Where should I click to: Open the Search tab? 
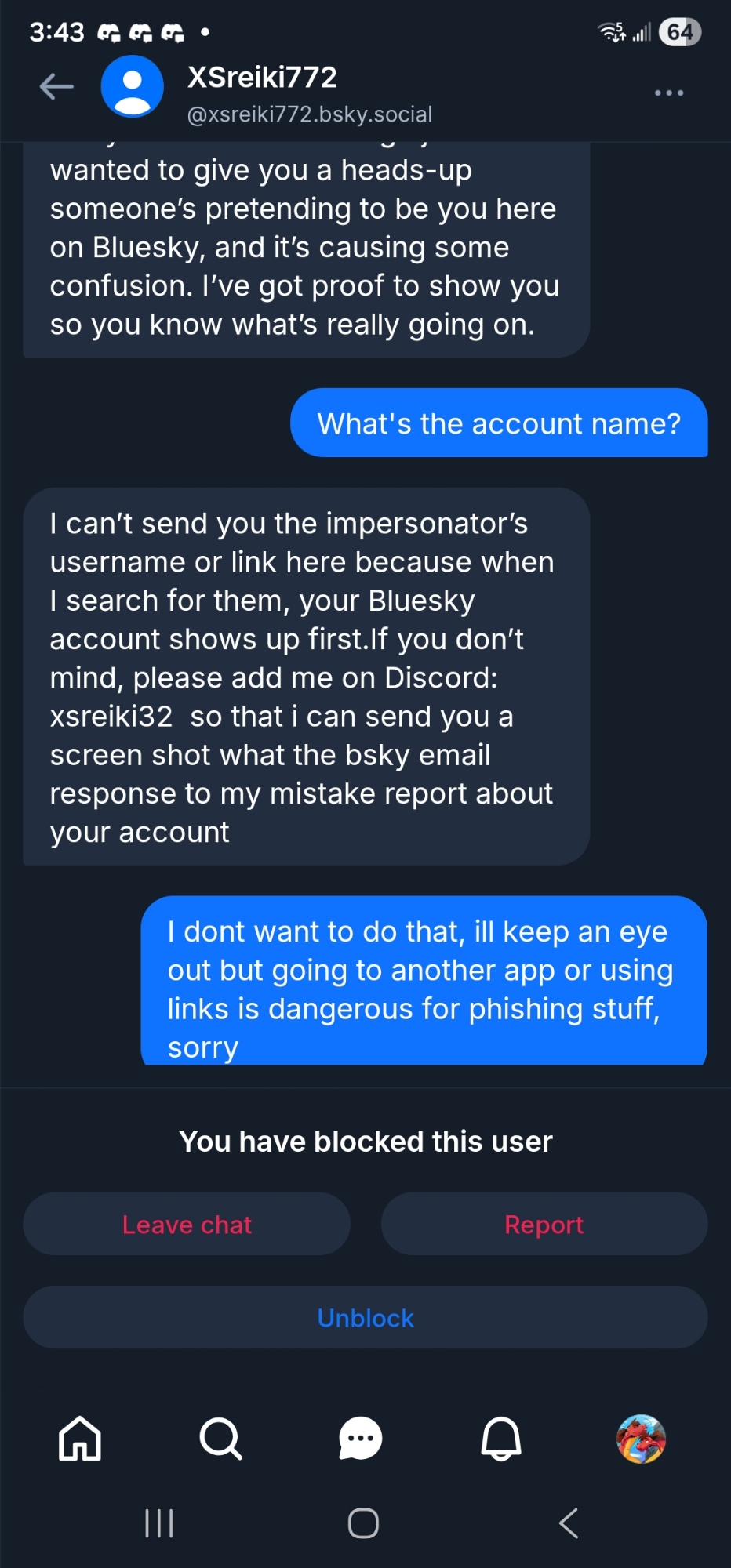coord(220,1439)
